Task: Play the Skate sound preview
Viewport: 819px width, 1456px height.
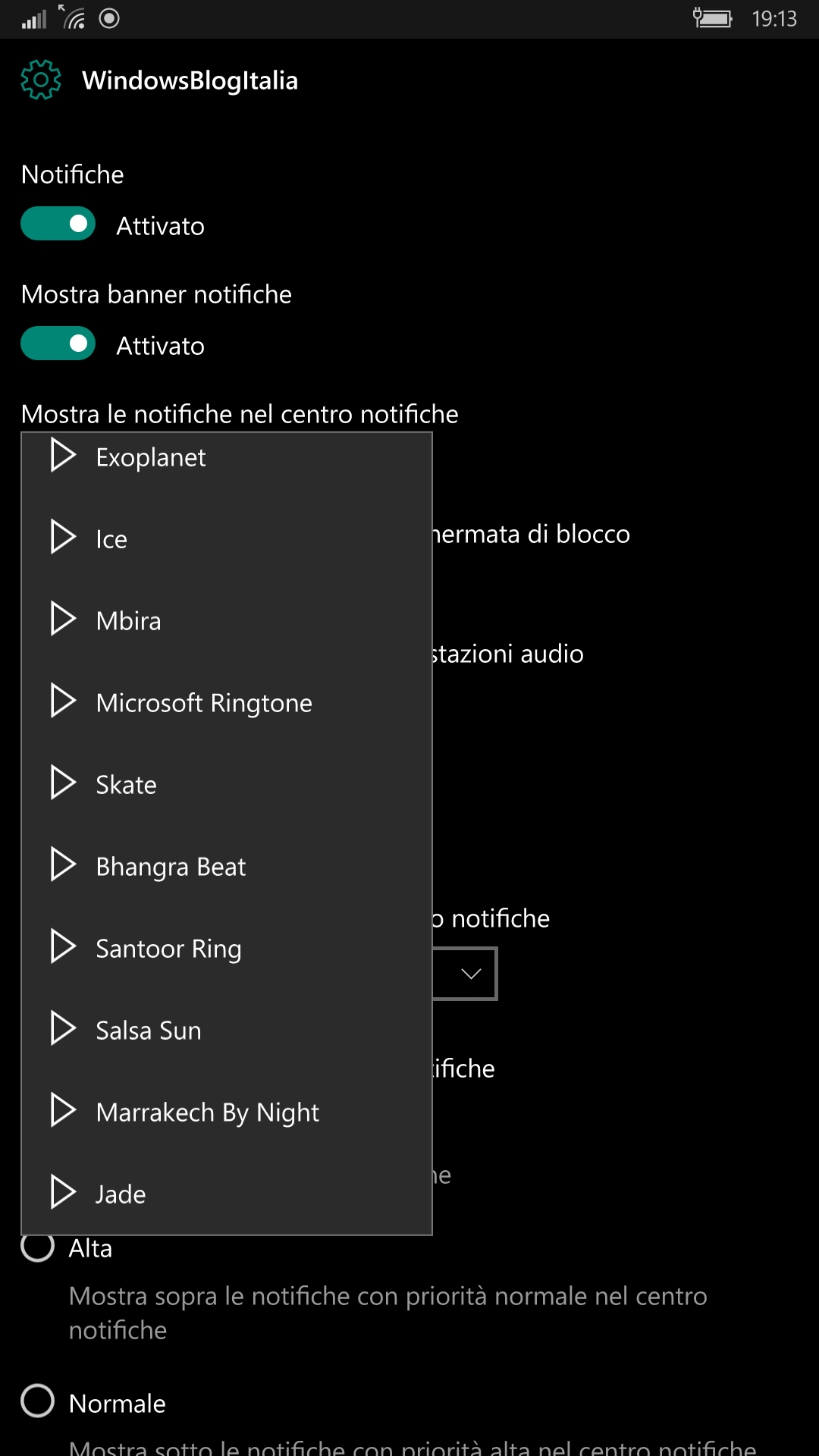Action: click(63, 783)
